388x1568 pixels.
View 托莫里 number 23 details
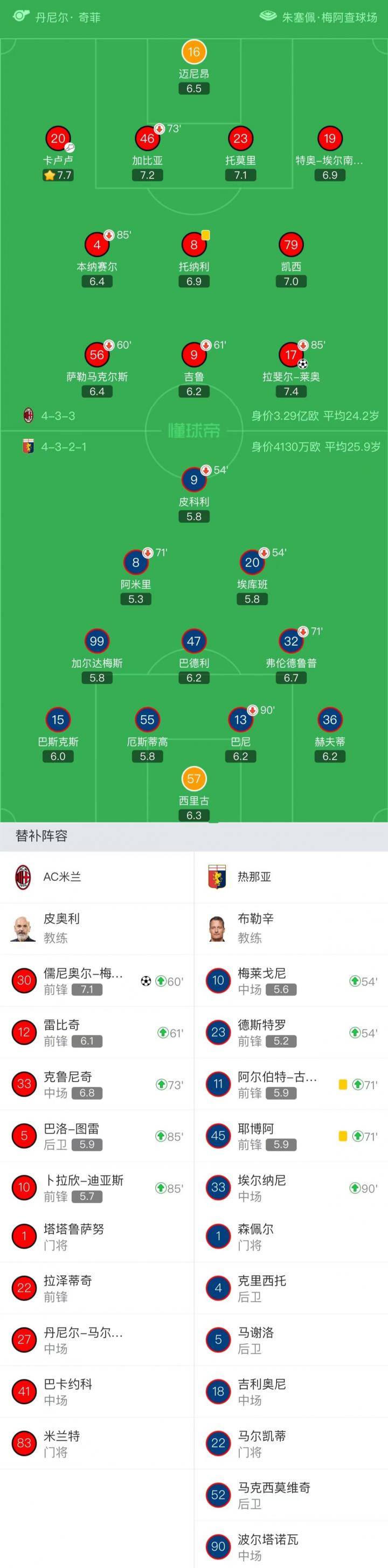click(240, 140)
